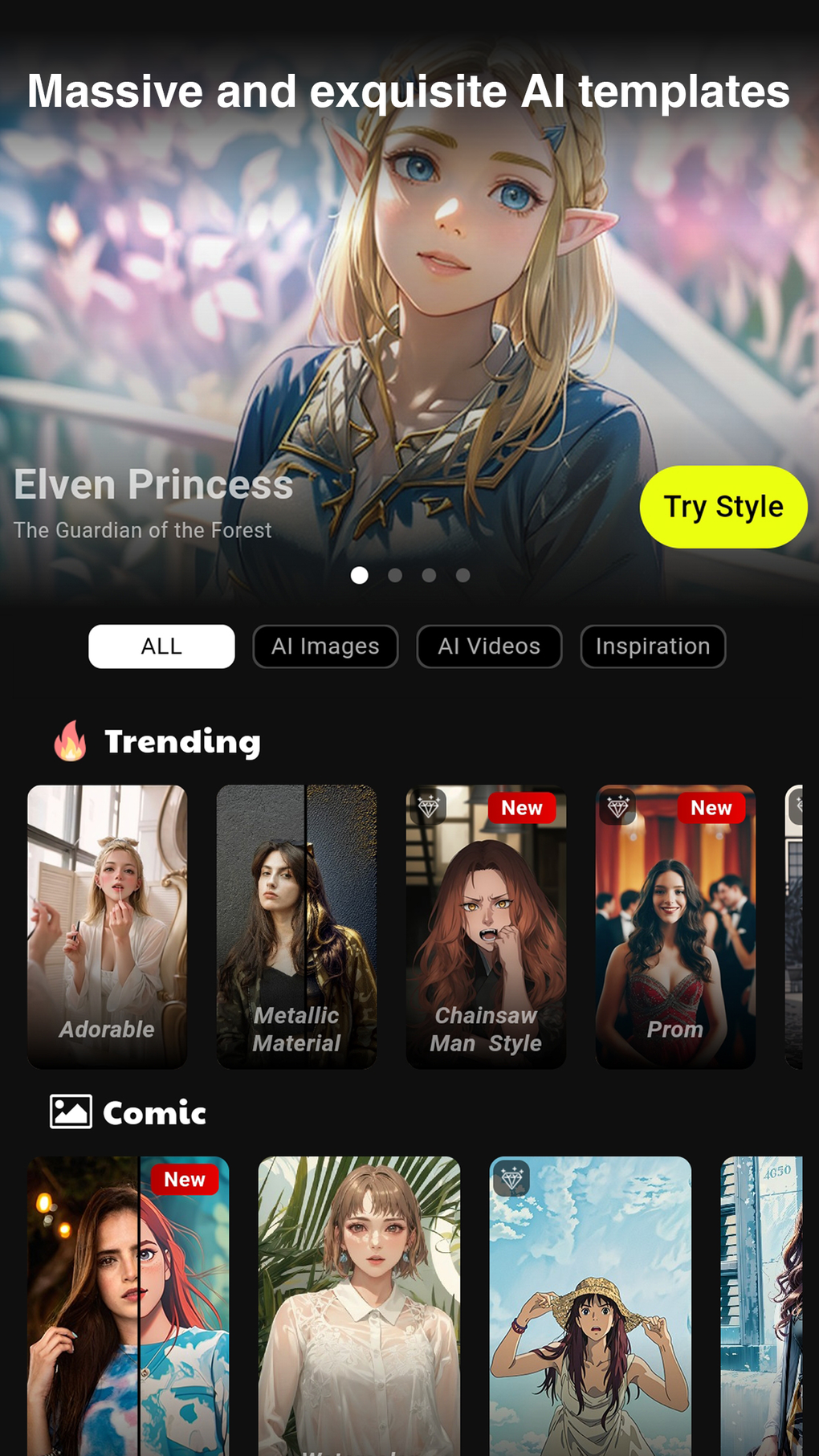Tap the Try Style button

(x=723, y=507)
